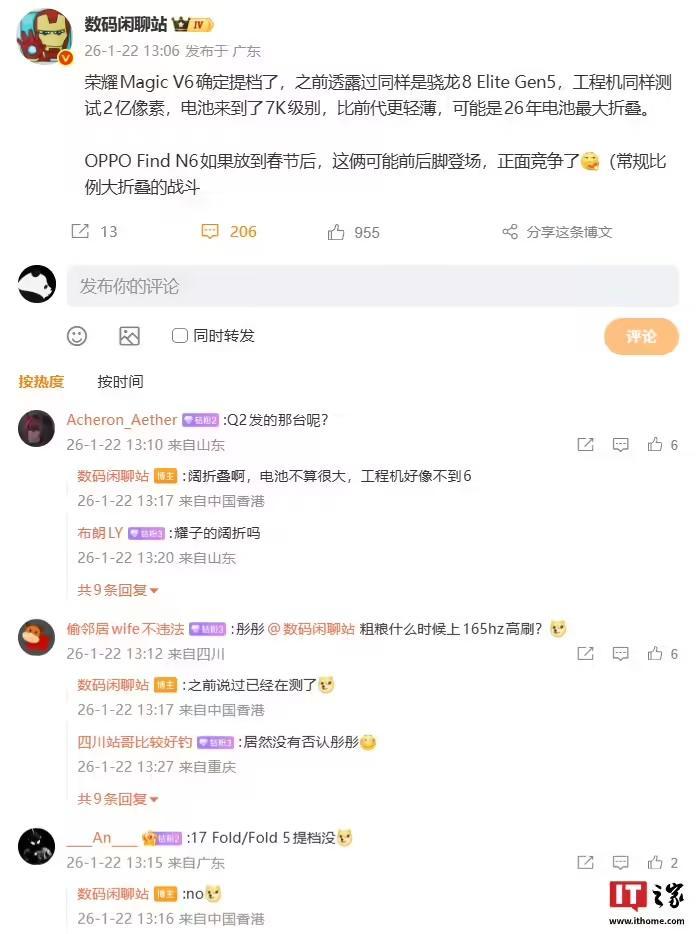Like the post with 955 likes

pyautogui.click(x=354, y=232)
